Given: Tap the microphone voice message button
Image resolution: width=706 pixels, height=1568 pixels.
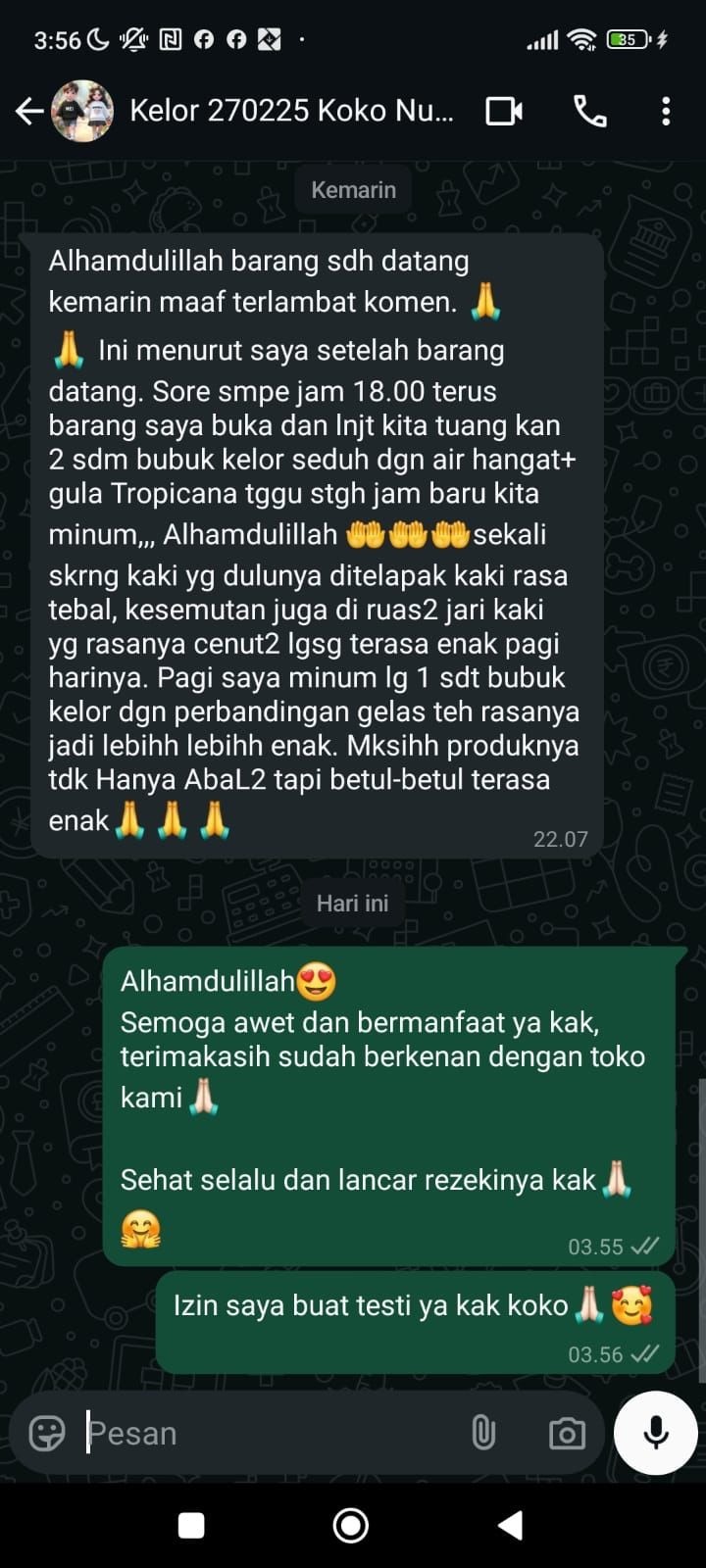Looking at the screenshot, I should 655,1432.
